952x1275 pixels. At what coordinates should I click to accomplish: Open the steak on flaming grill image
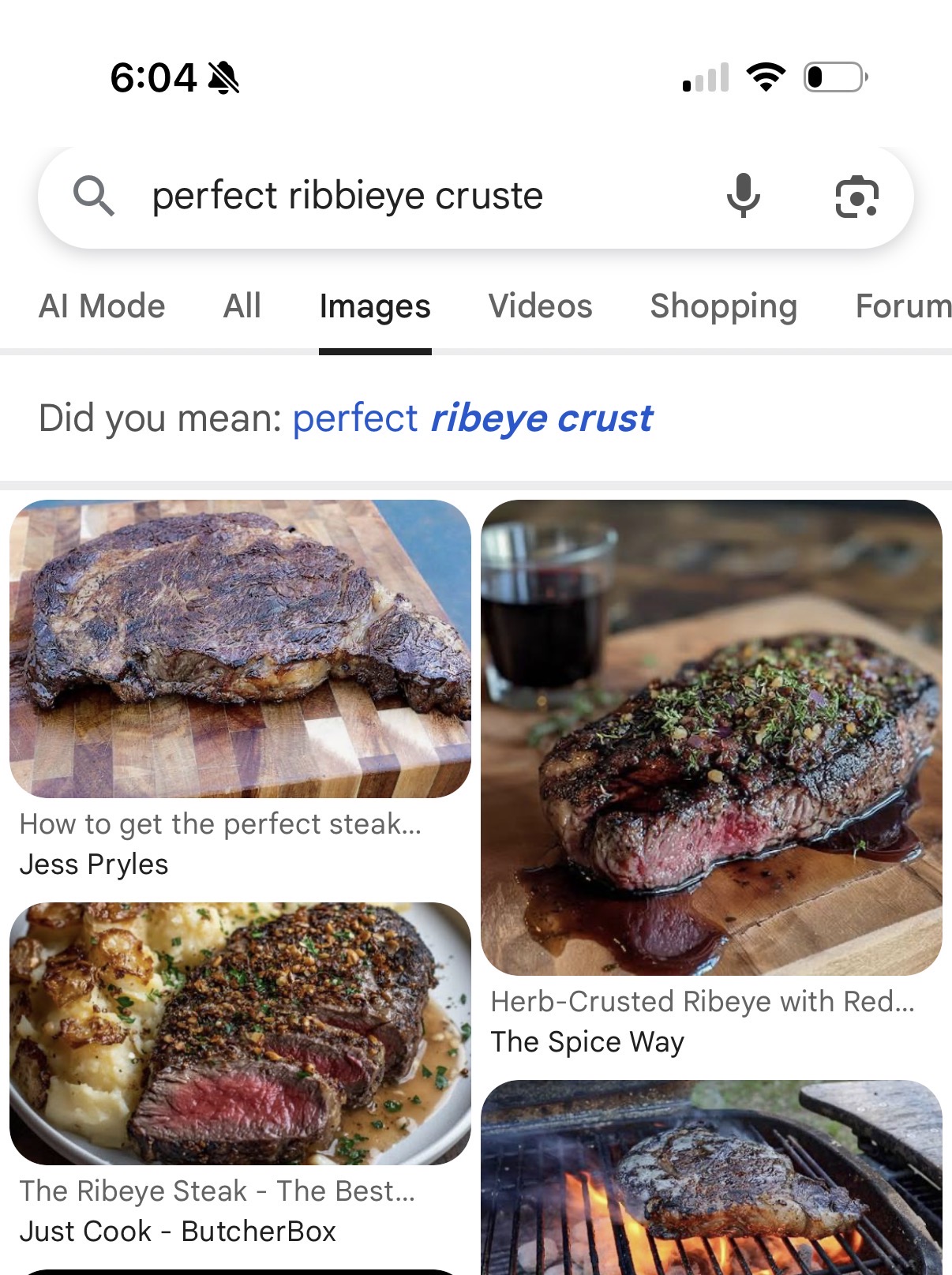click(x=711, y=1177)
